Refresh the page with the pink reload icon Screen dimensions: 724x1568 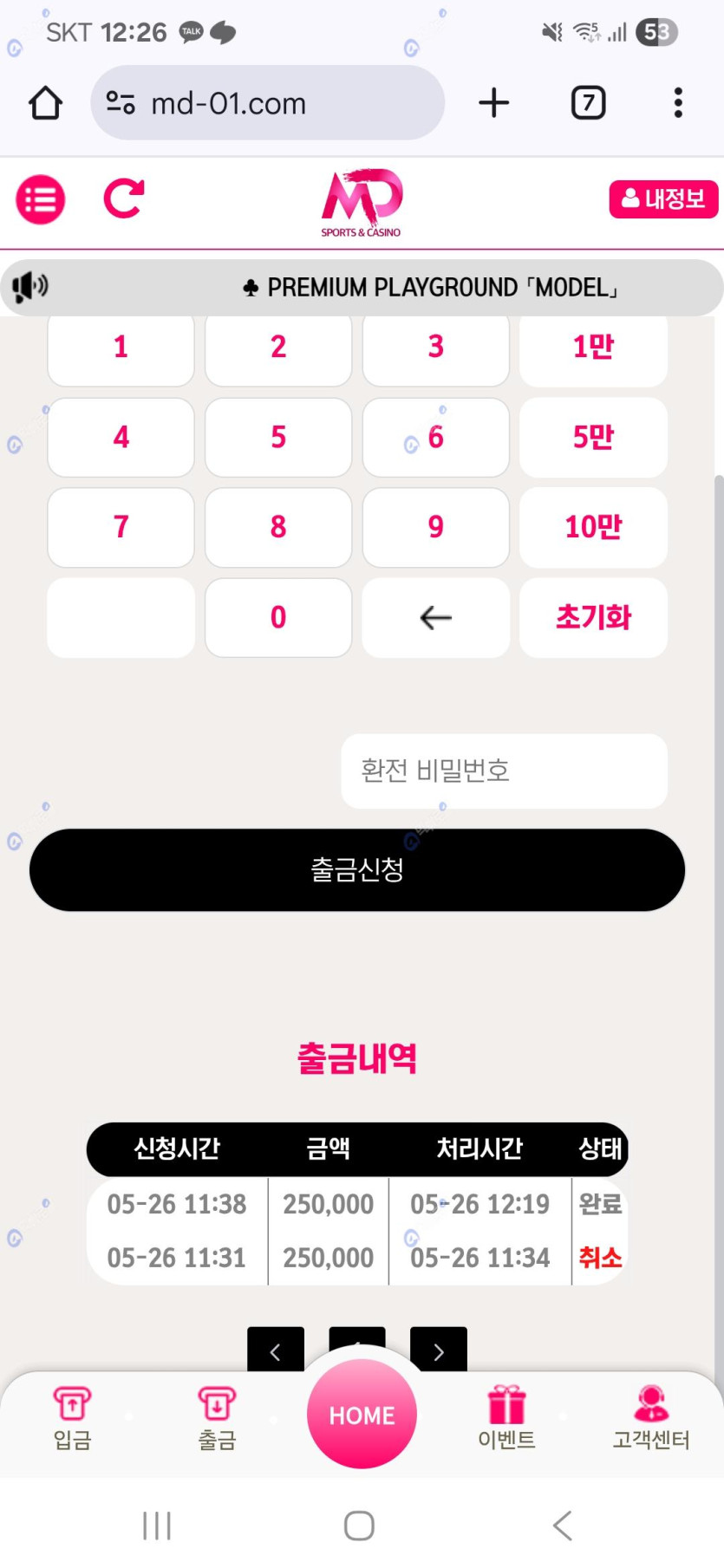pyautogui.click(x=124, y=198)
